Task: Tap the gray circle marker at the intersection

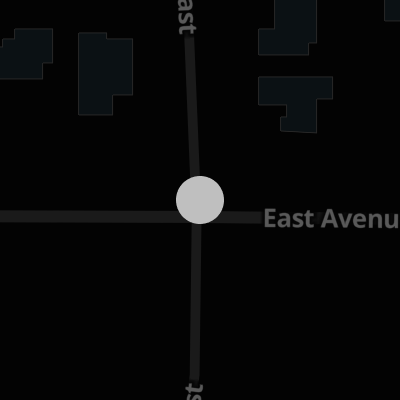Action: coord(200,200)
